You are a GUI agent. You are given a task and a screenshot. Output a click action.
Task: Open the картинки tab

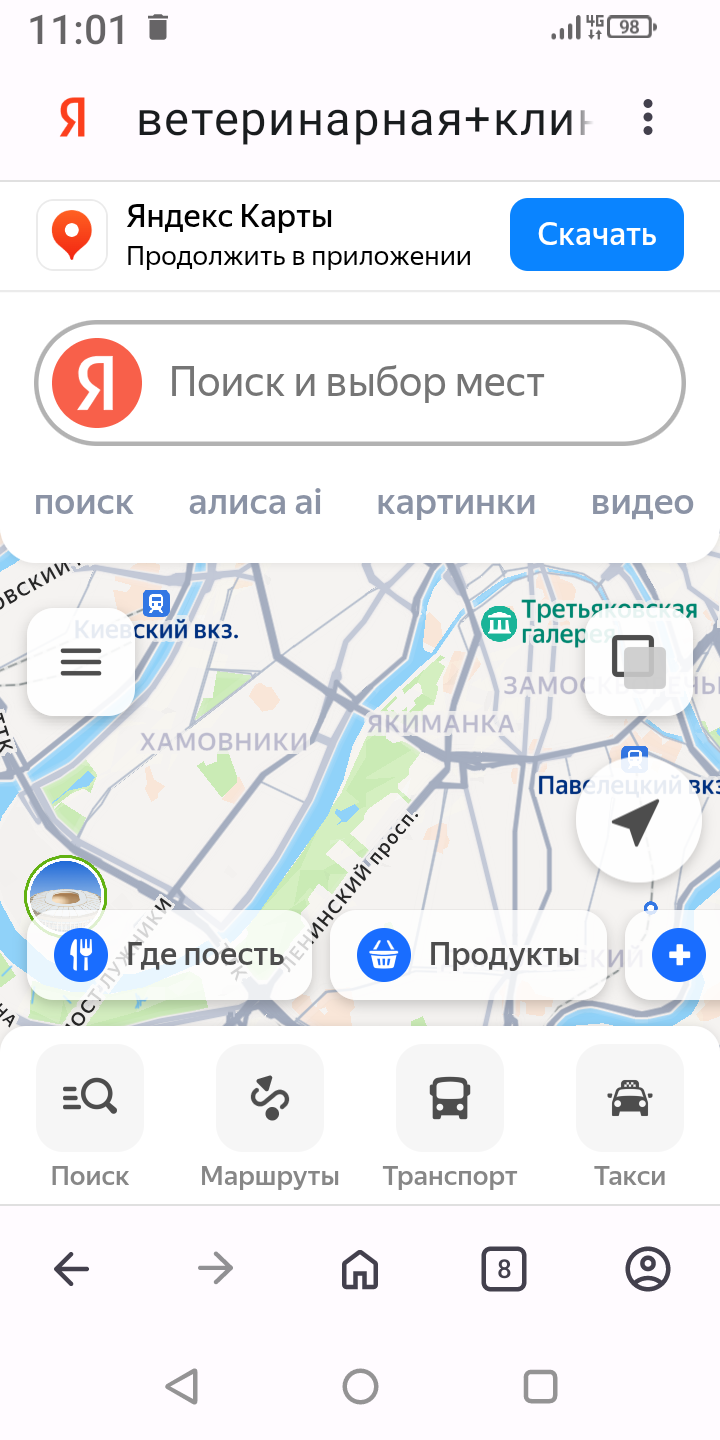click(x=456, y=502)
